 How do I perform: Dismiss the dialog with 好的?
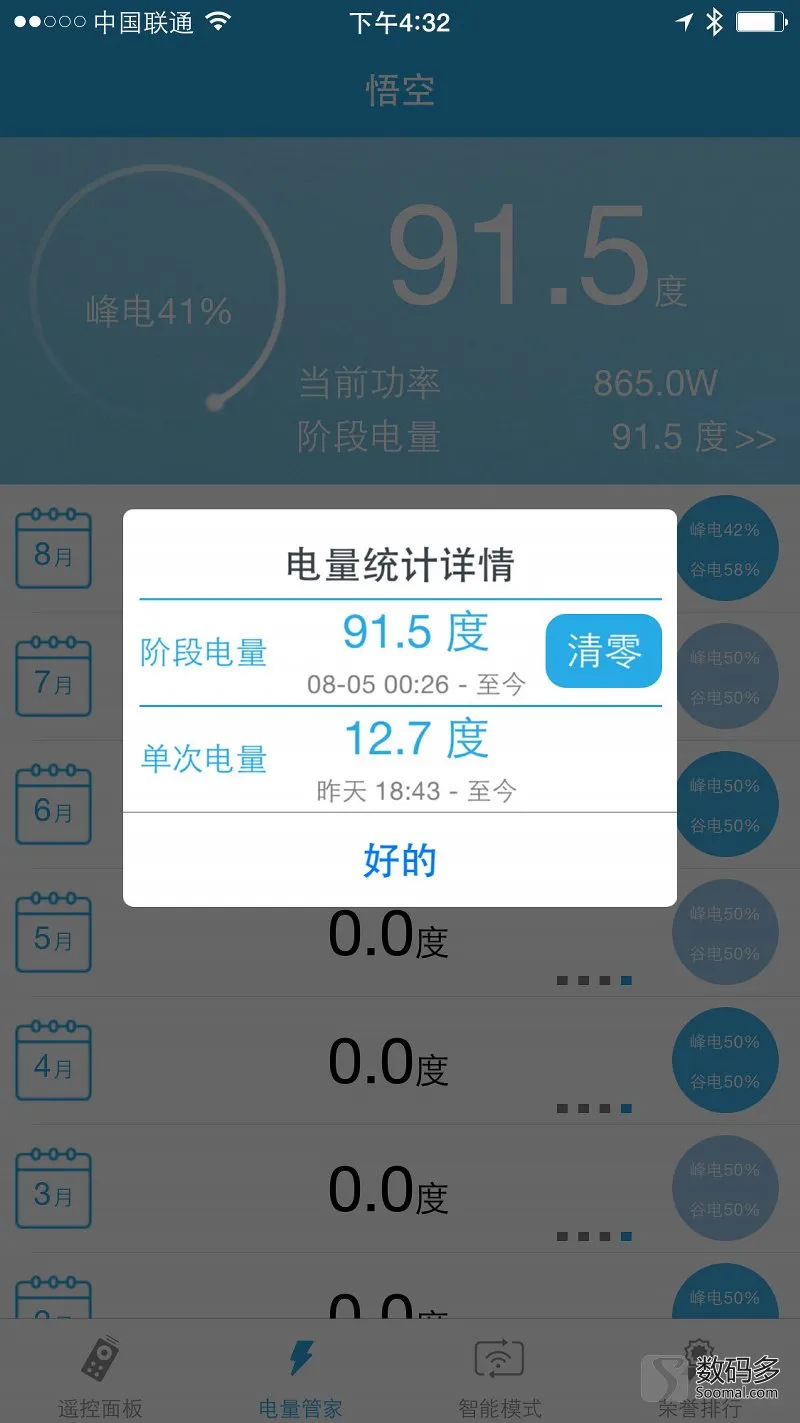tap(400, 860)
